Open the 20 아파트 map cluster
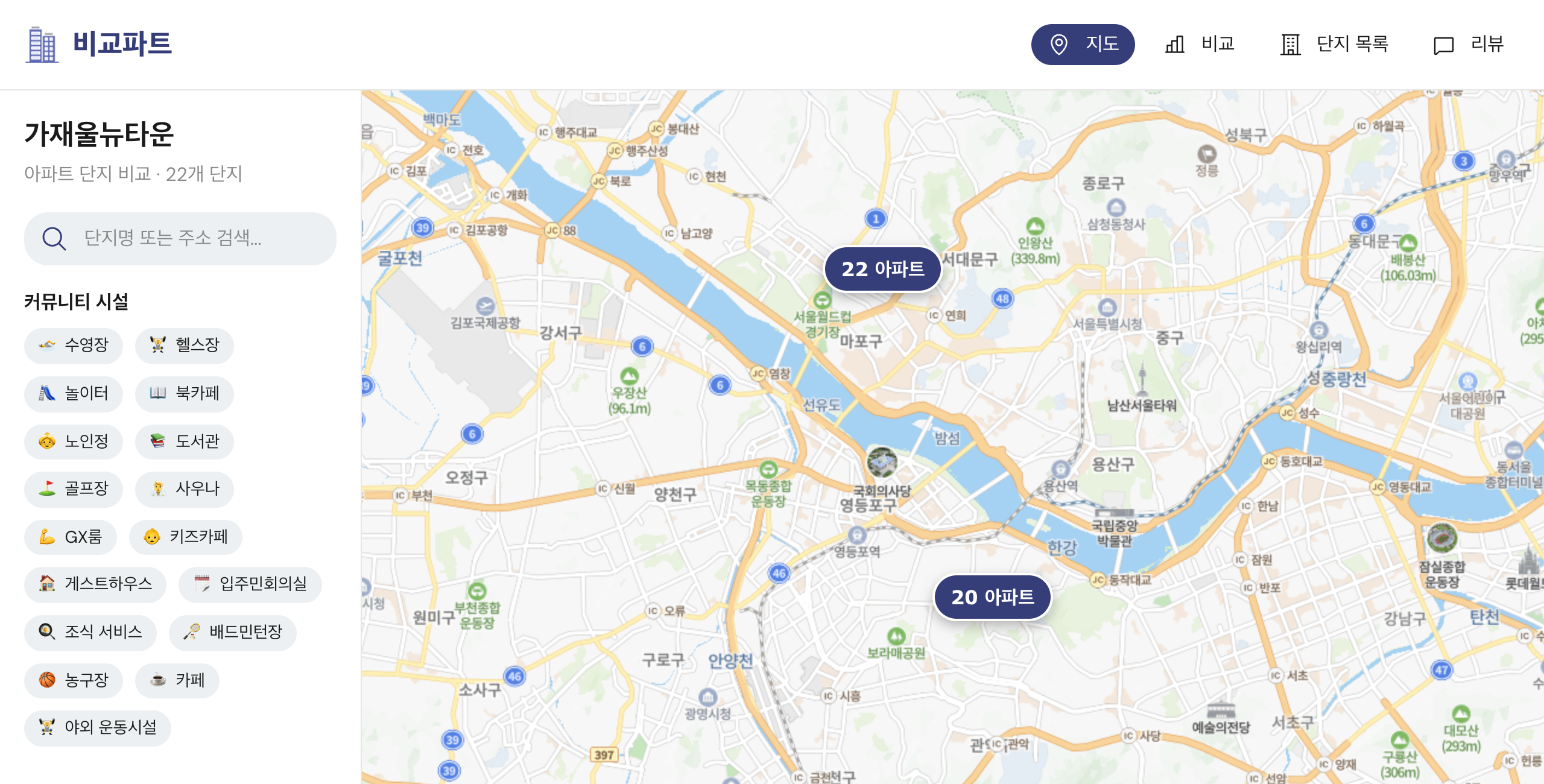This screenshot has height=784, width=1544. pos(992,597)
